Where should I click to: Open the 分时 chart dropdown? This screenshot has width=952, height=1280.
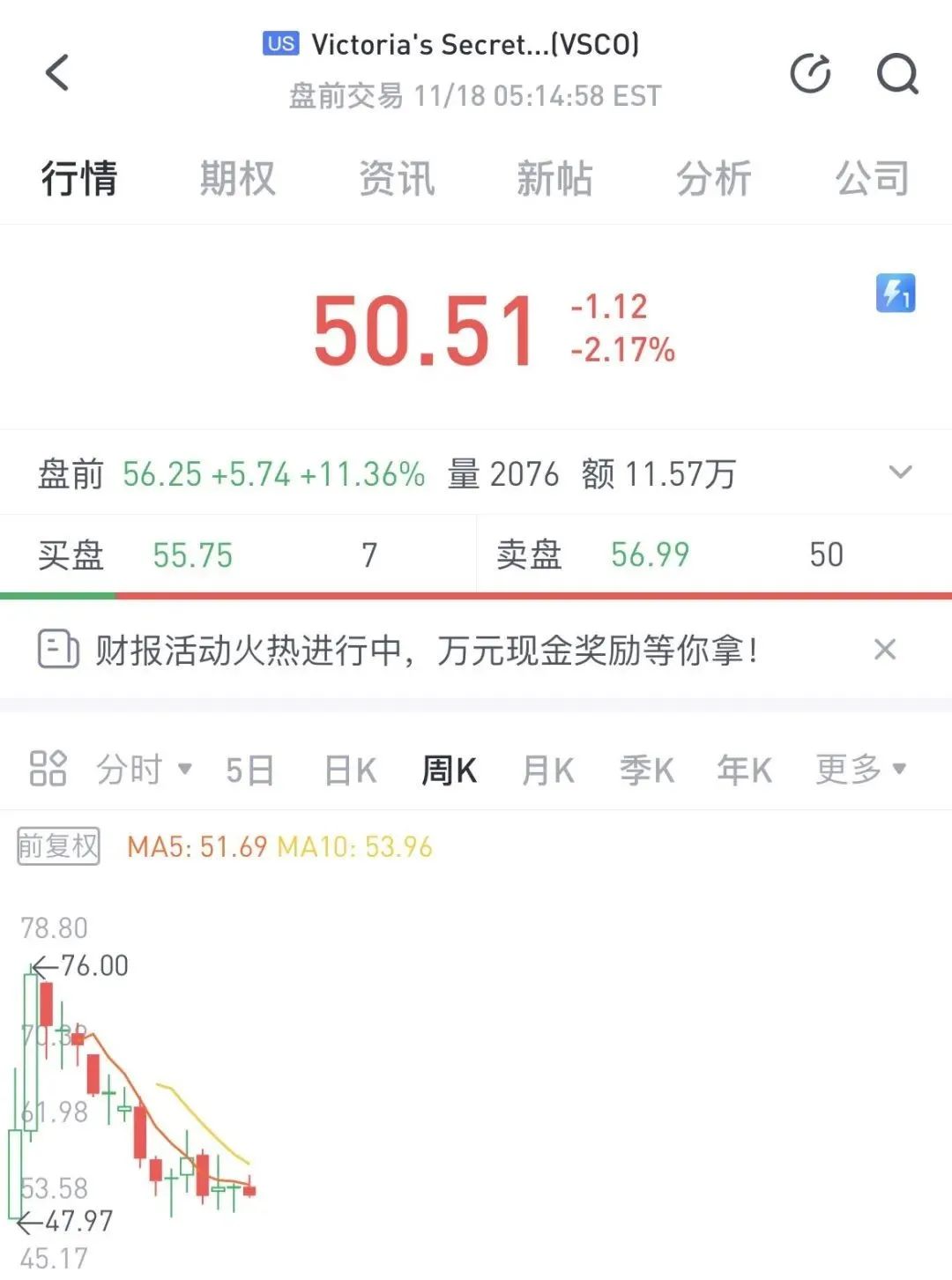pyautogui.click(x=144, y=770)
